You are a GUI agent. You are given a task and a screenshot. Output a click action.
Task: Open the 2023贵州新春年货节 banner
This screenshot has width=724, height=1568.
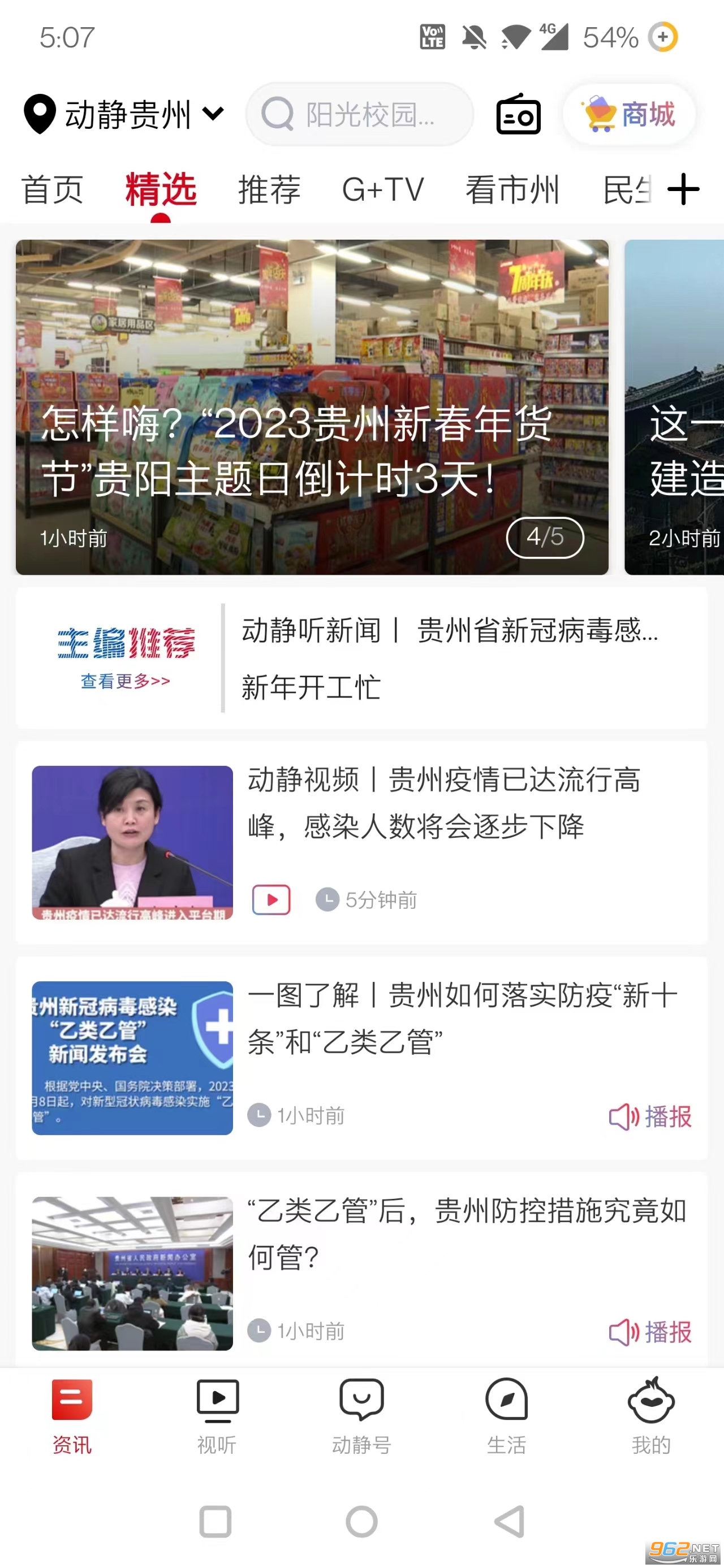(312, 406)
